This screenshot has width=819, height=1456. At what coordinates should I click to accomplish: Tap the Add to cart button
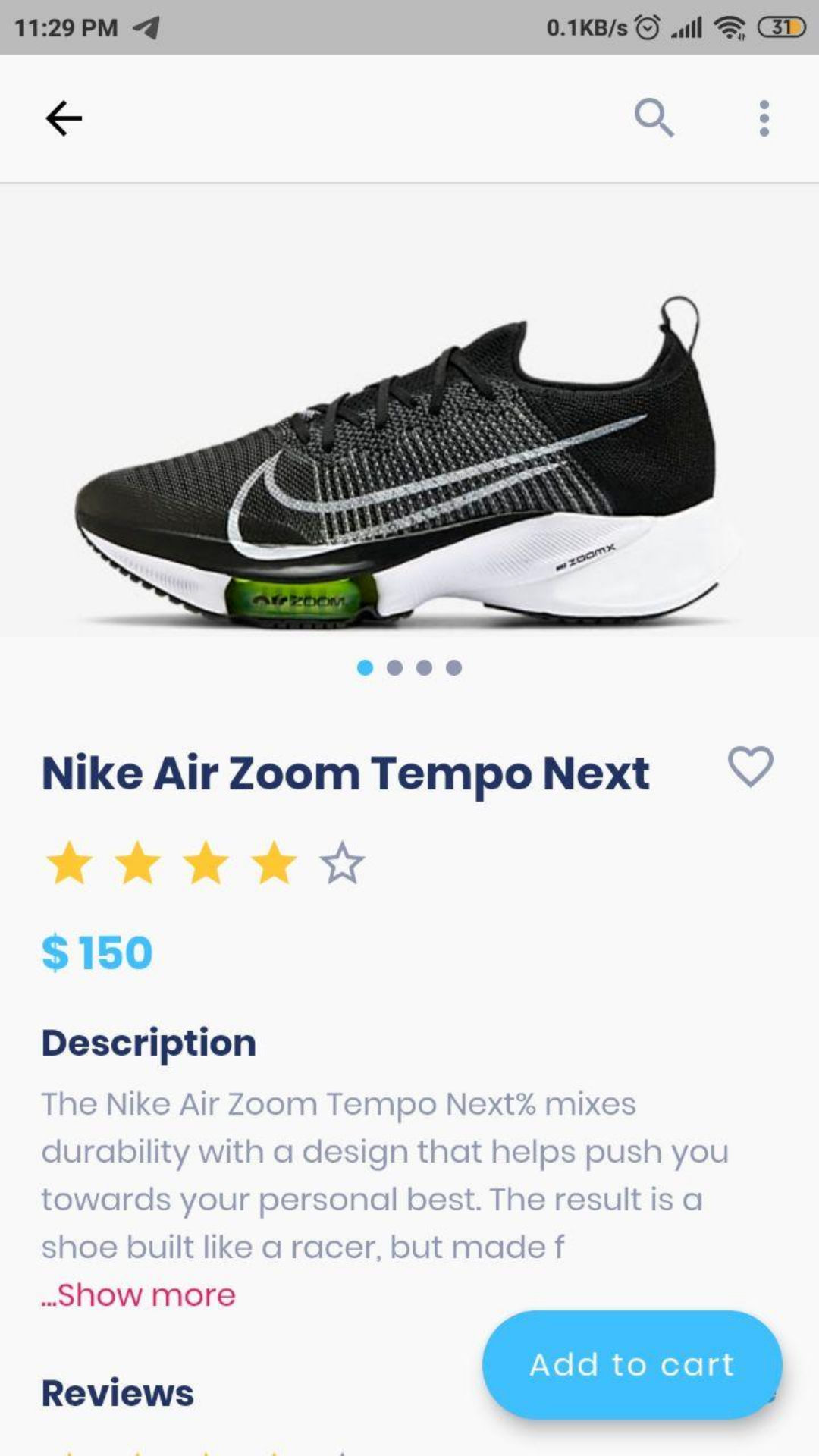pos(632,1364)
